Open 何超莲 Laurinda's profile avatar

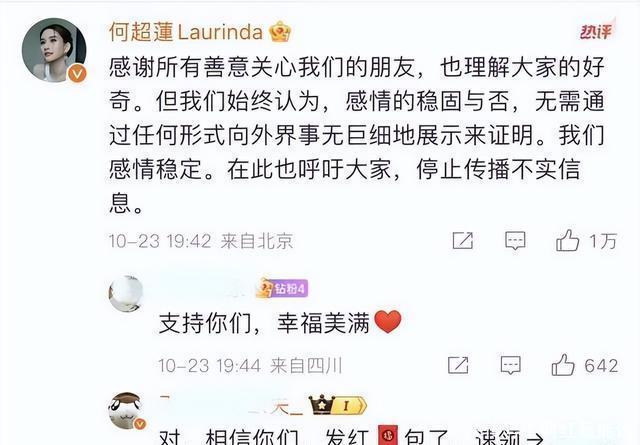click(x=54, y=50)
